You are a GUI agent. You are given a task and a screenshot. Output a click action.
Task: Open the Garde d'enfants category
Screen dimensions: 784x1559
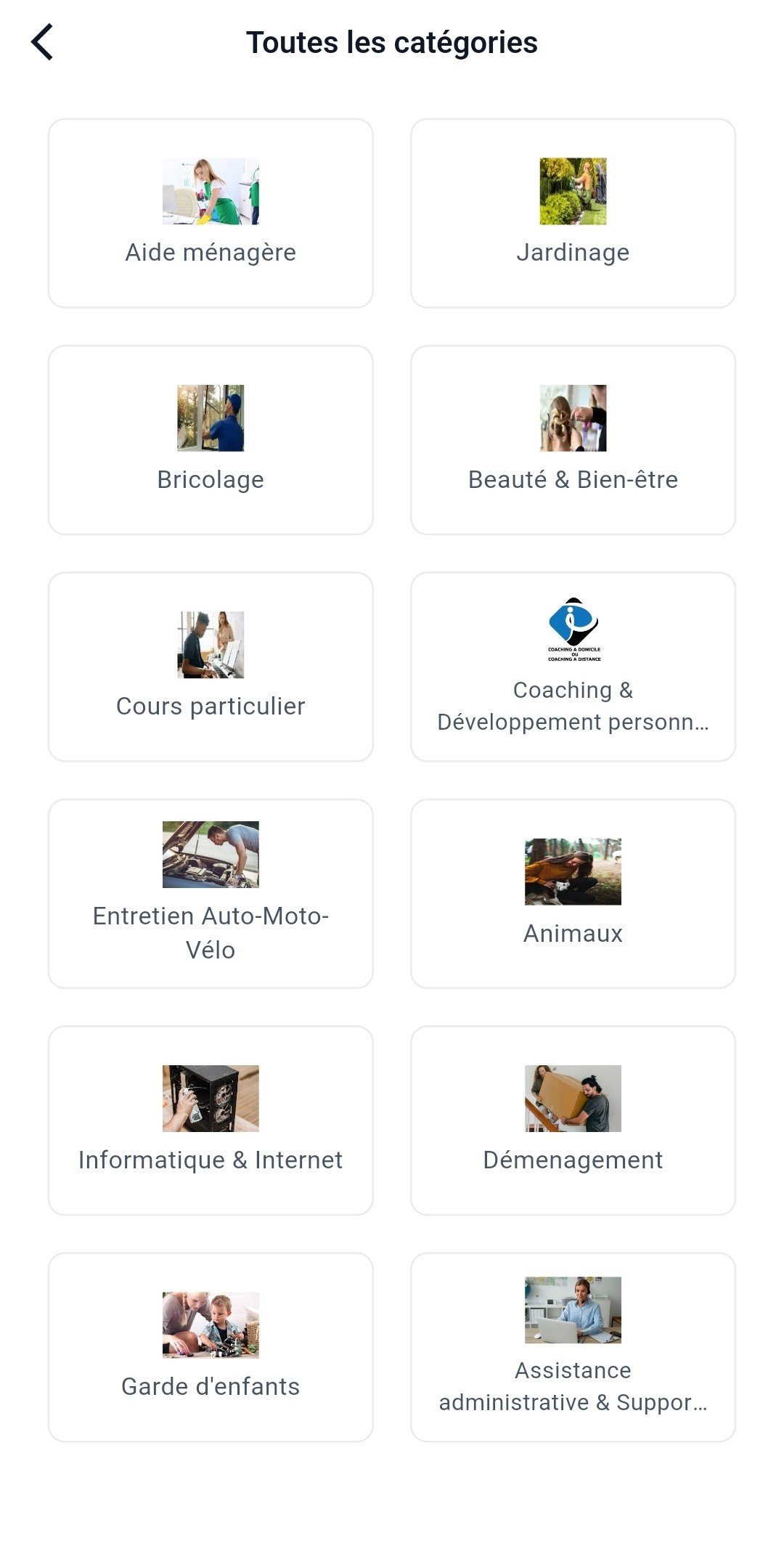point(211,1347)
